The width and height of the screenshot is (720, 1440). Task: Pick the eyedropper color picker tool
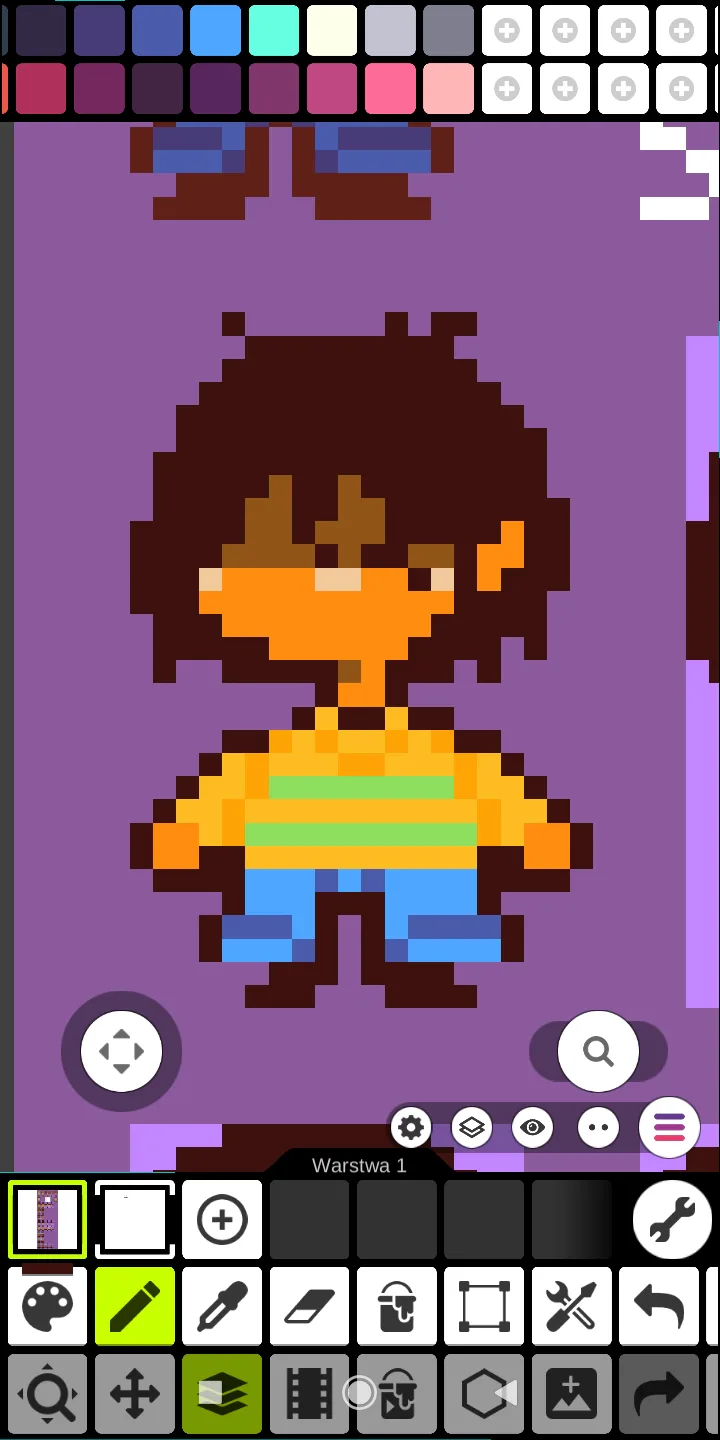coord(222,1306)
